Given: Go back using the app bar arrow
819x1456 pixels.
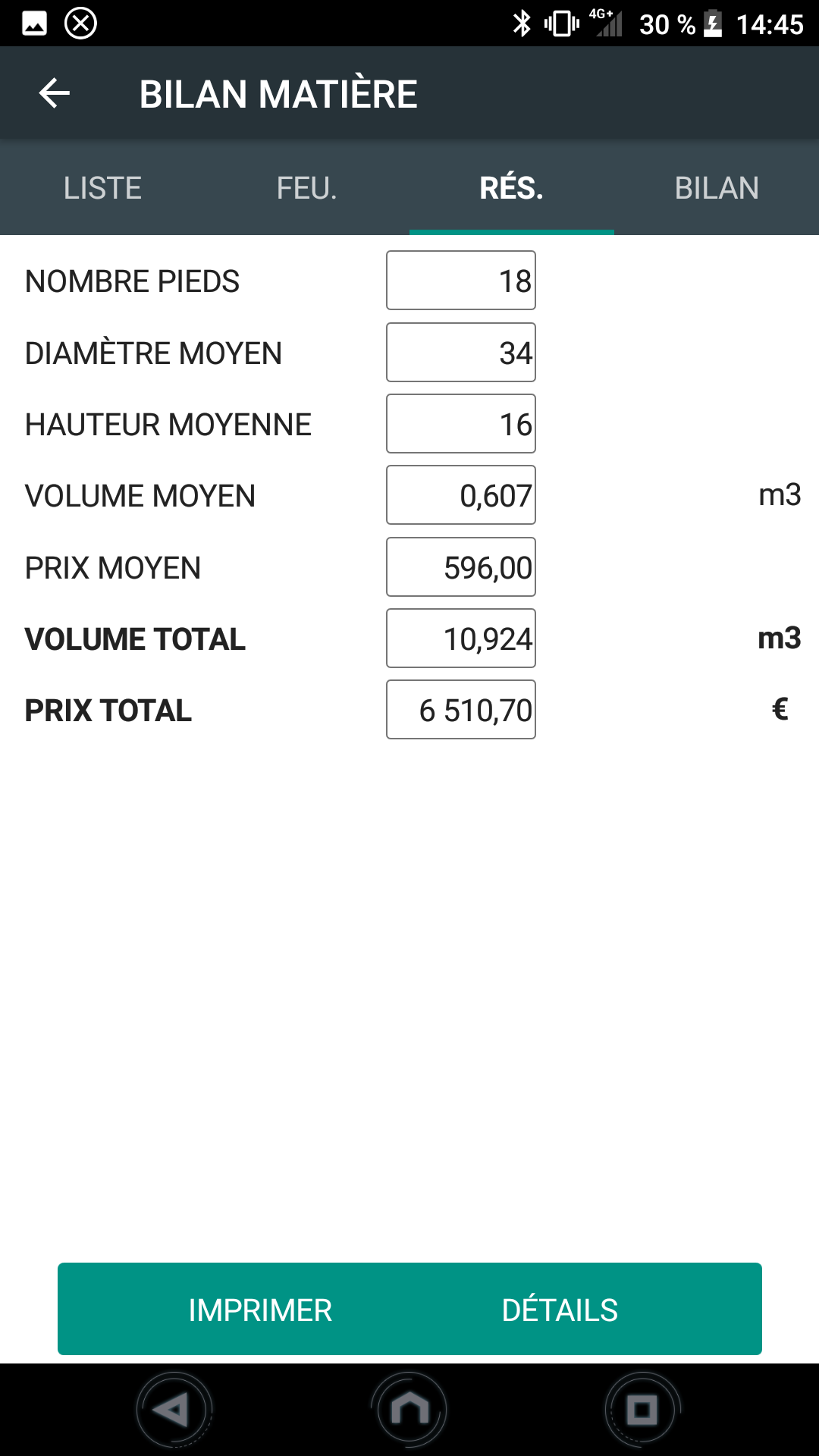Looking at the screenshot, I should point(55,93).
